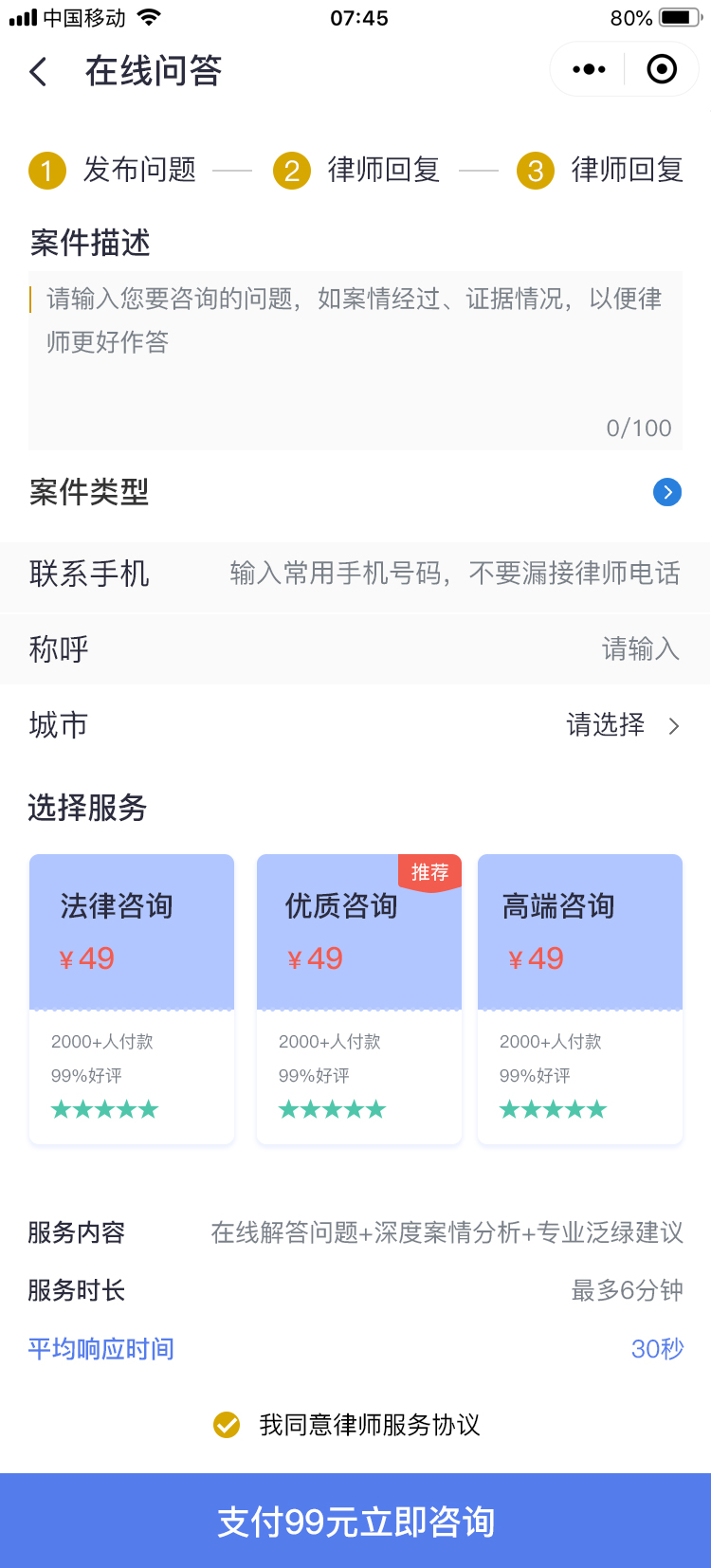Focus the 联系手机 phone number field

pos(455,574)
